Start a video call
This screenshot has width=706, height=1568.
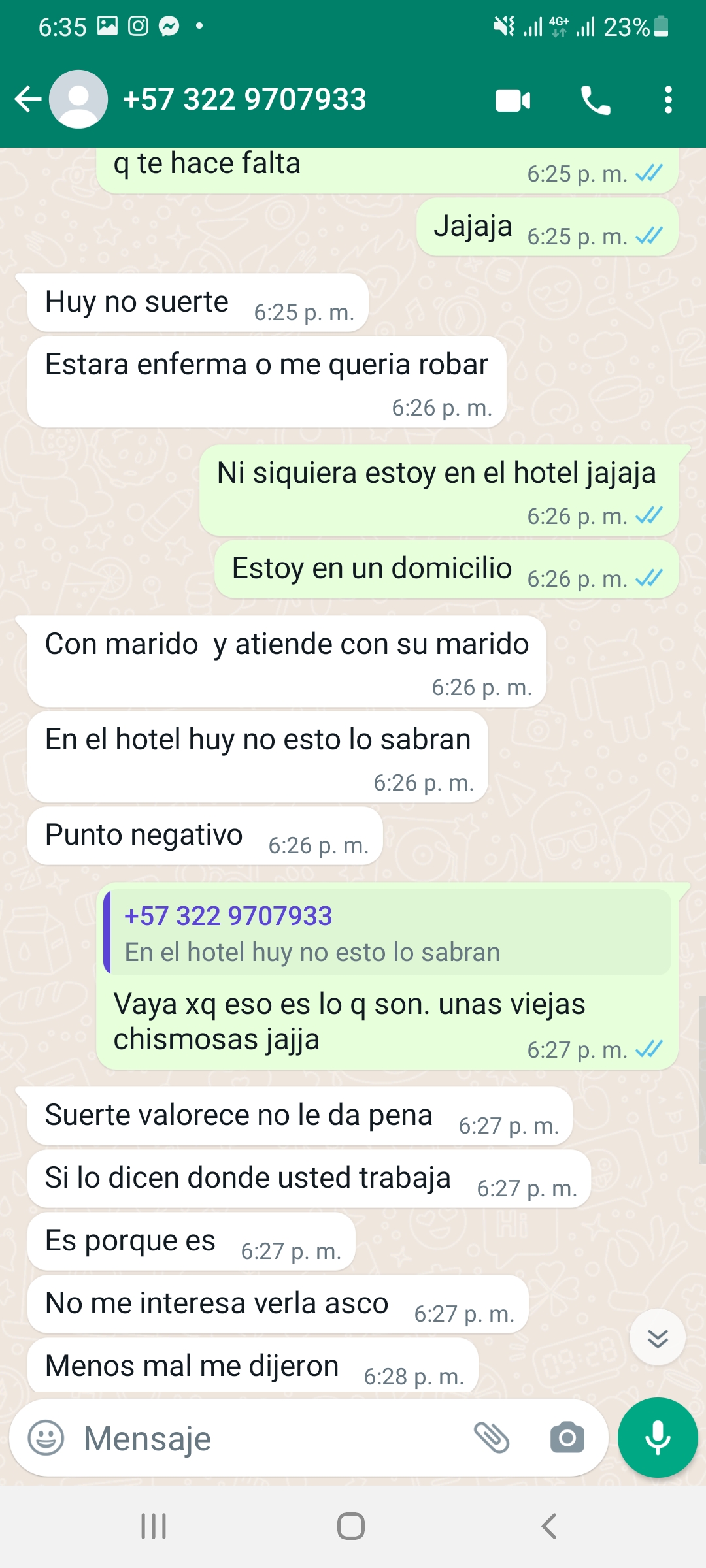pyautogui.click(x=513, y=101)
